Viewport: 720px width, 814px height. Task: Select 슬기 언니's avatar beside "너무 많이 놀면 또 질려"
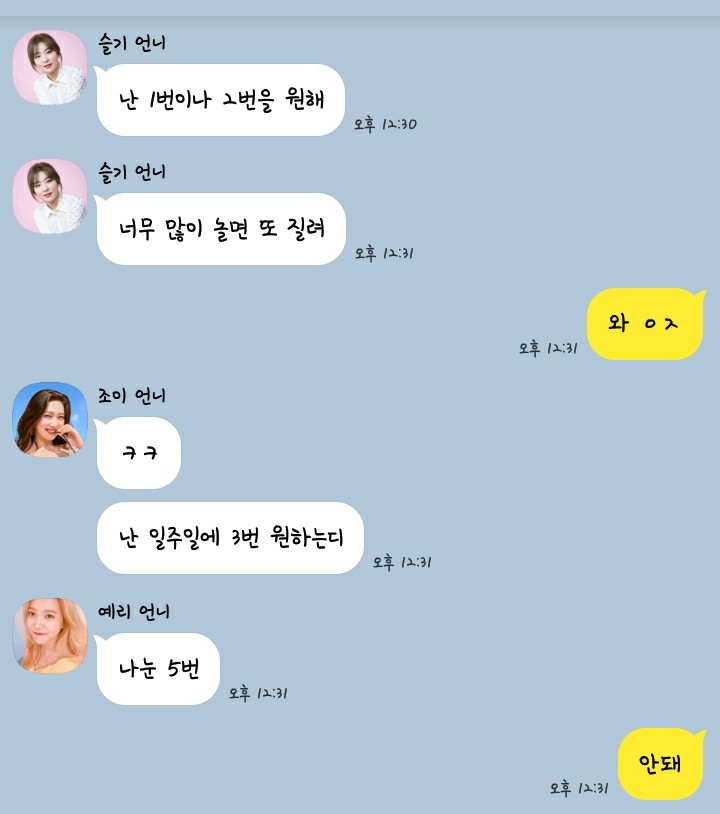point(50,196)
